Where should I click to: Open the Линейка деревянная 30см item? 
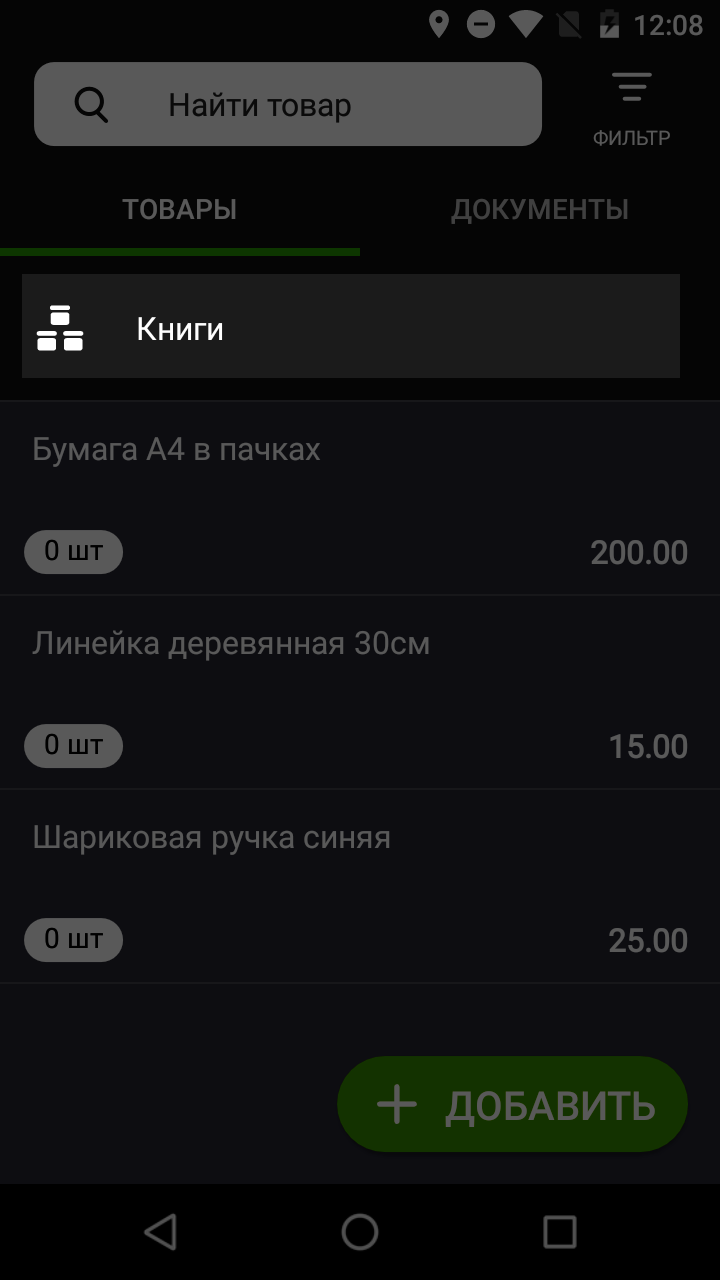pyautogui.click(x=360, y=693)
